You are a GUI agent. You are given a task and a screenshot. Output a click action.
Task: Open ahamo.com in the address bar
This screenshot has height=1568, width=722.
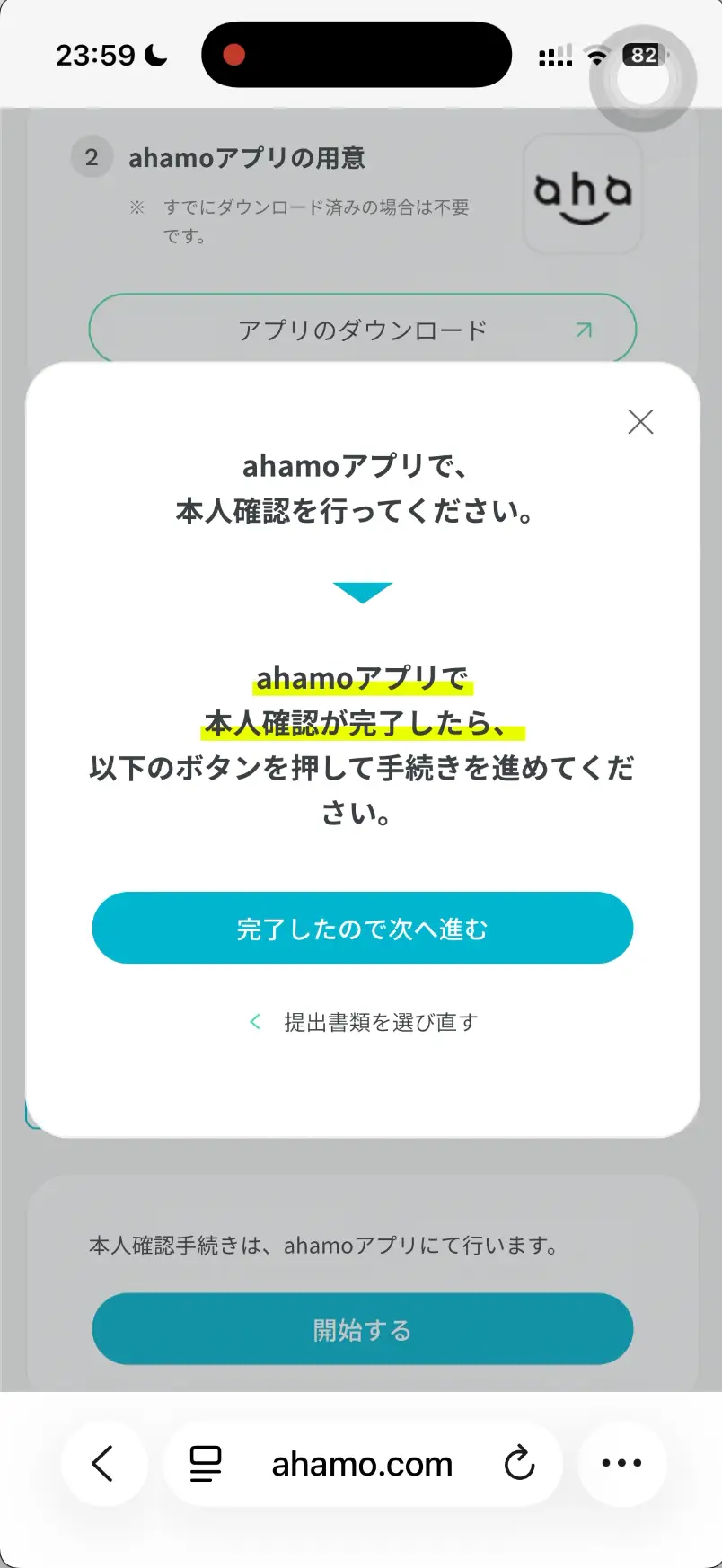tap(361, 1464)
